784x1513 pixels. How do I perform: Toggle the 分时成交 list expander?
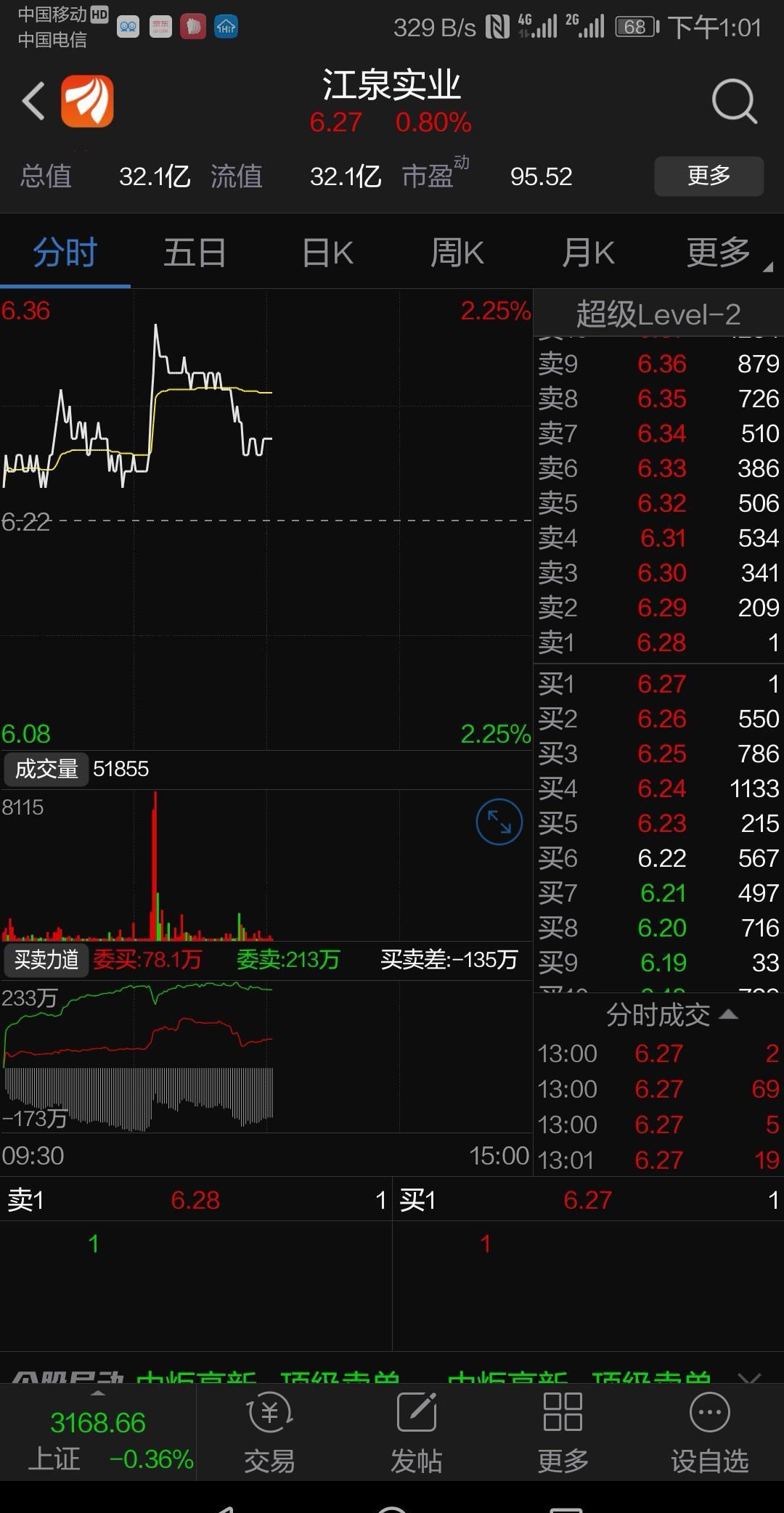(671, 1014)
